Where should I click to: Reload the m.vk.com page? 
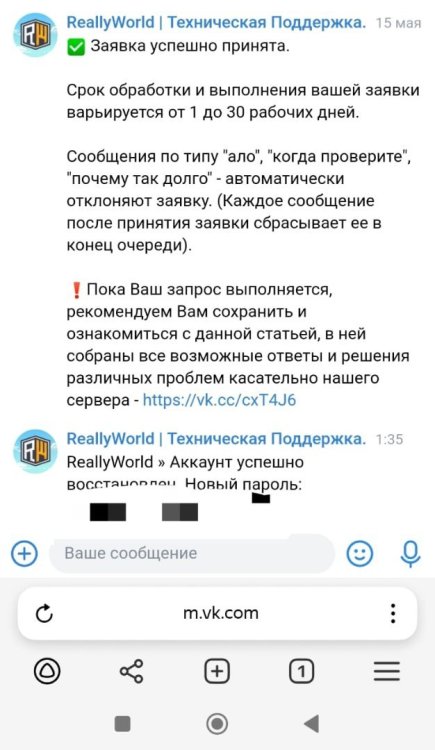click(x=45, y=613)
